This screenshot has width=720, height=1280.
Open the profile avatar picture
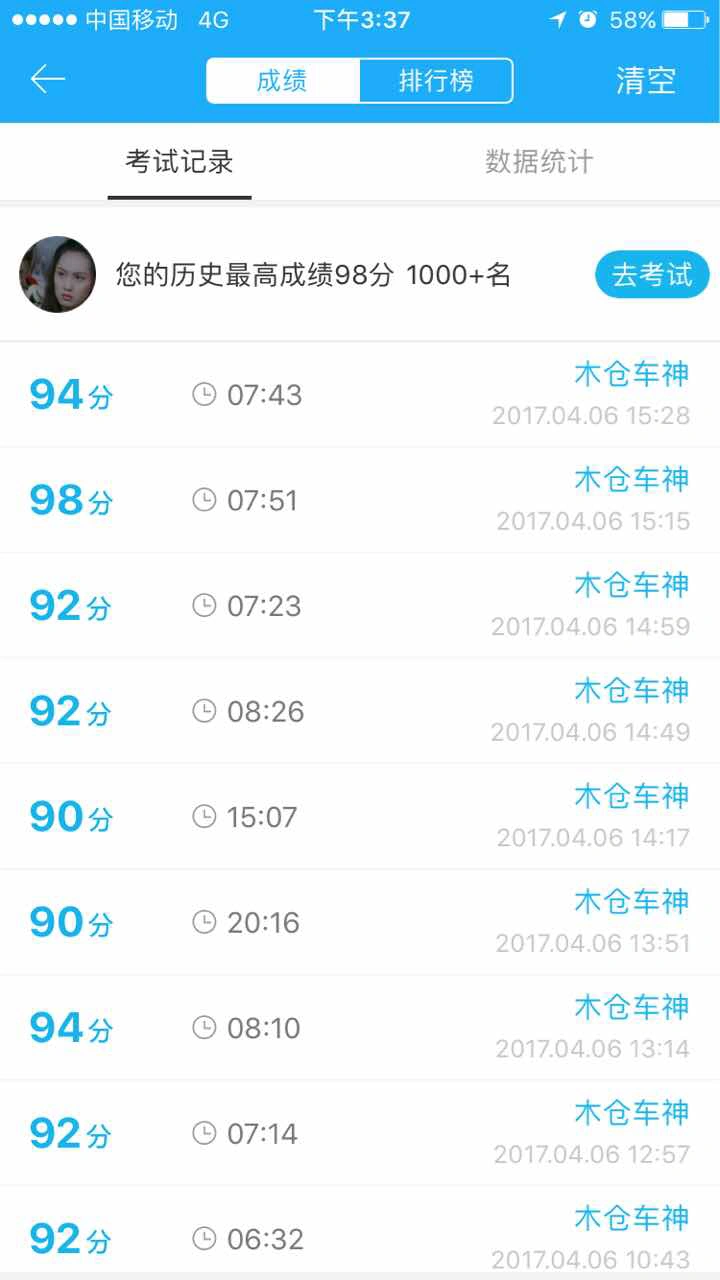pos(57,274)
